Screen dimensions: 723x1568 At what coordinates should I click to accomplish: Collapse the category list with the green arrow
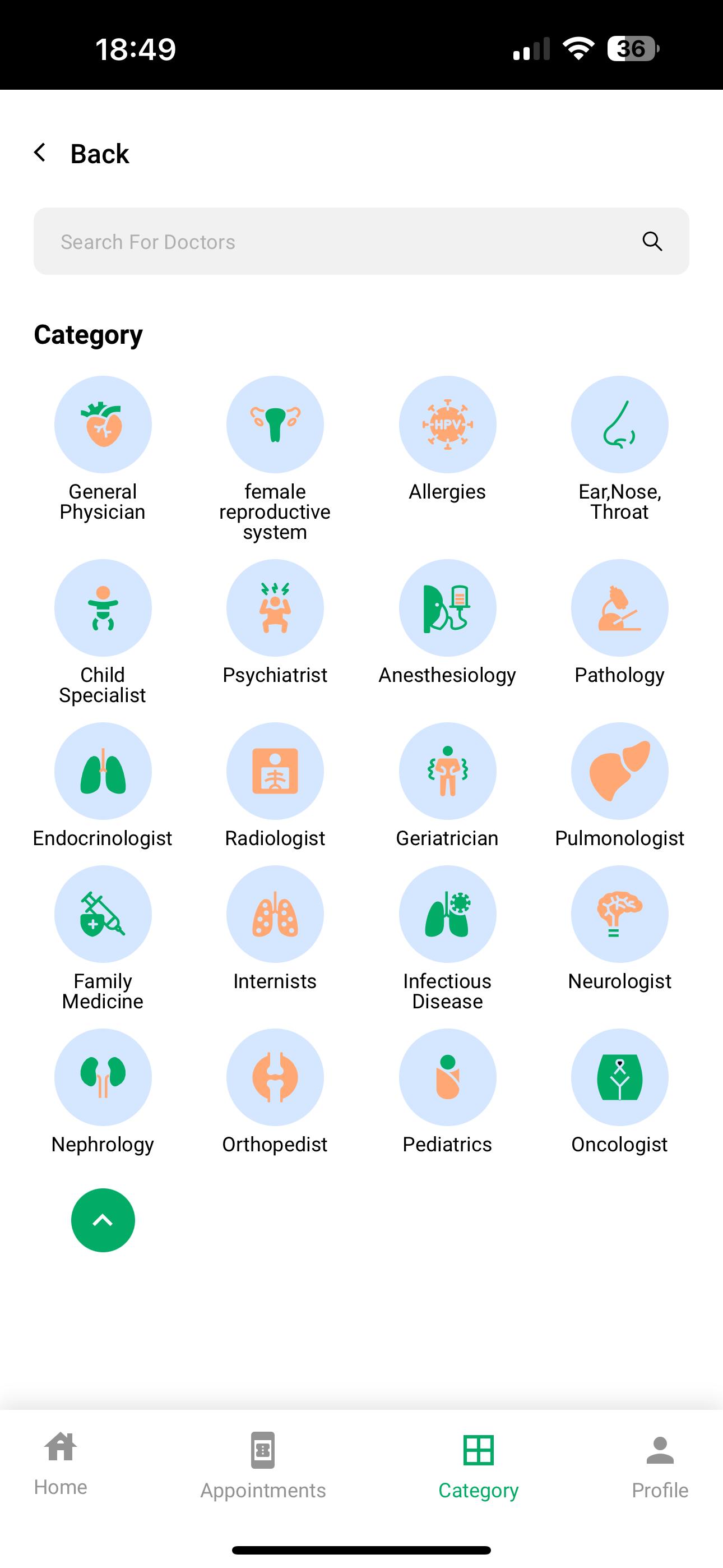click(x=103, y=1220)
